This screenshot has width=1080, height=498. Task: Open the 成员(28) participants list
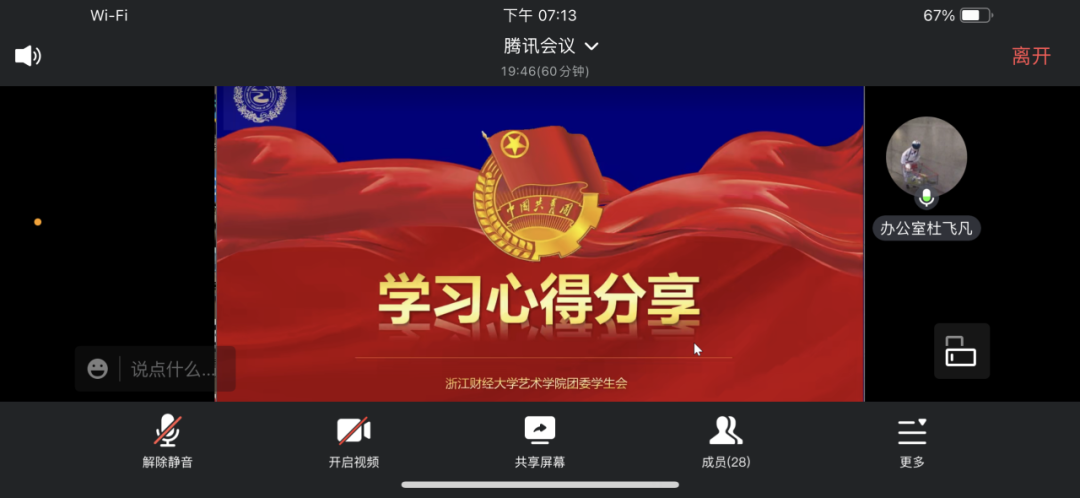[726, 442]
